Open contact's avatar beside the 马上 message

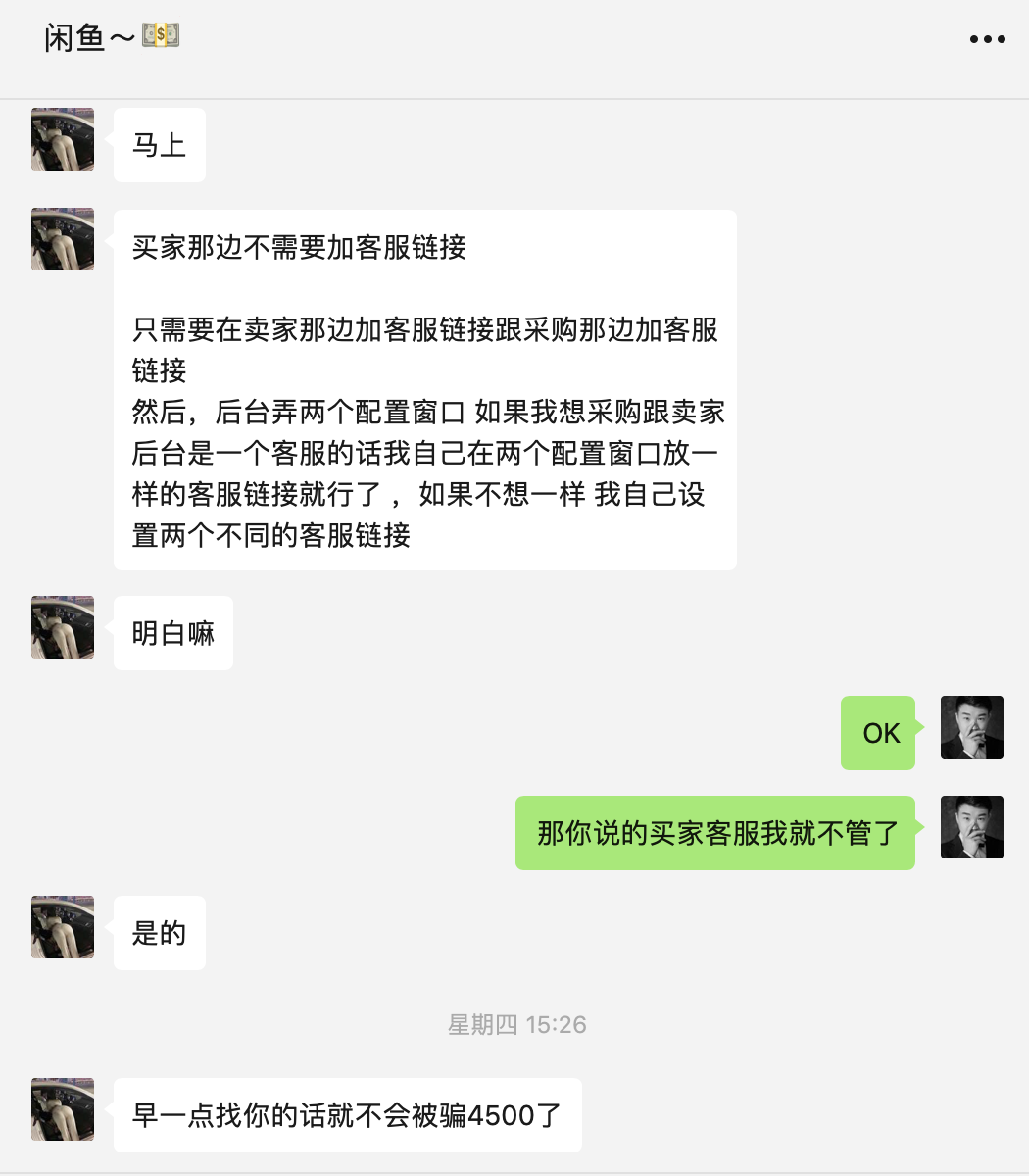(63, 139)
